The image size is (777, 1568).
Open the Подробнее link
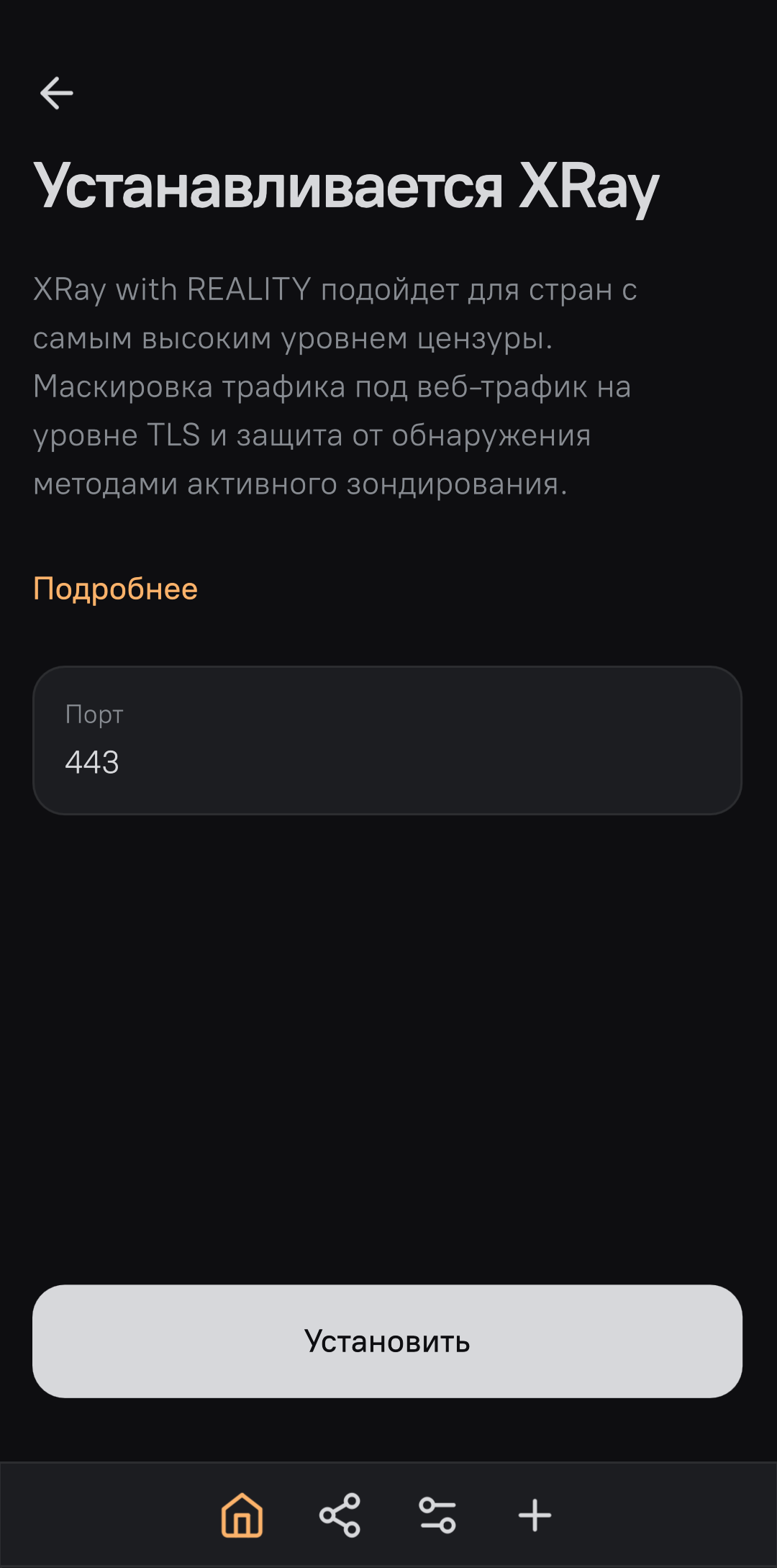[115, 589]
